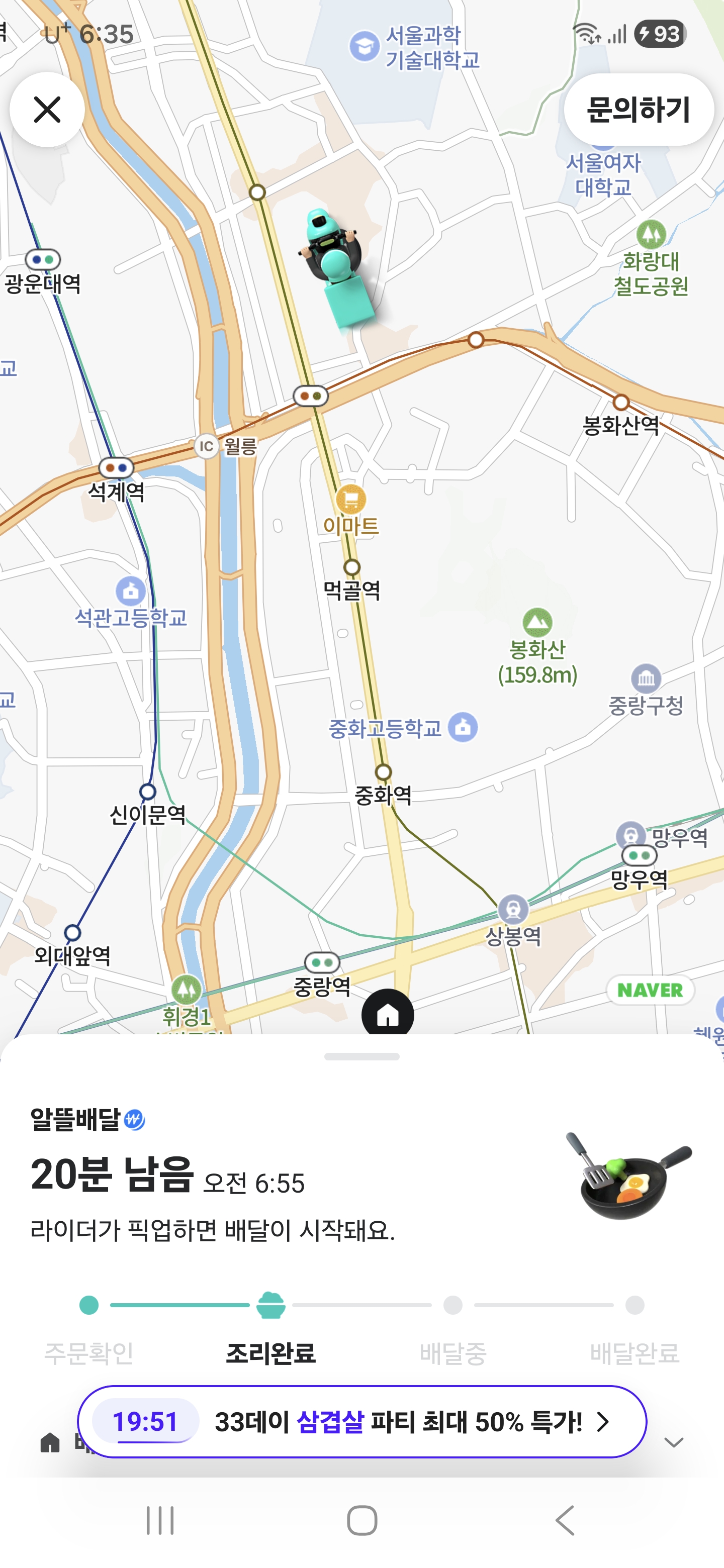Open the 33데이 삼겹살 파티 promo banner
The image size is (724, 1568).
(361, 1422)
